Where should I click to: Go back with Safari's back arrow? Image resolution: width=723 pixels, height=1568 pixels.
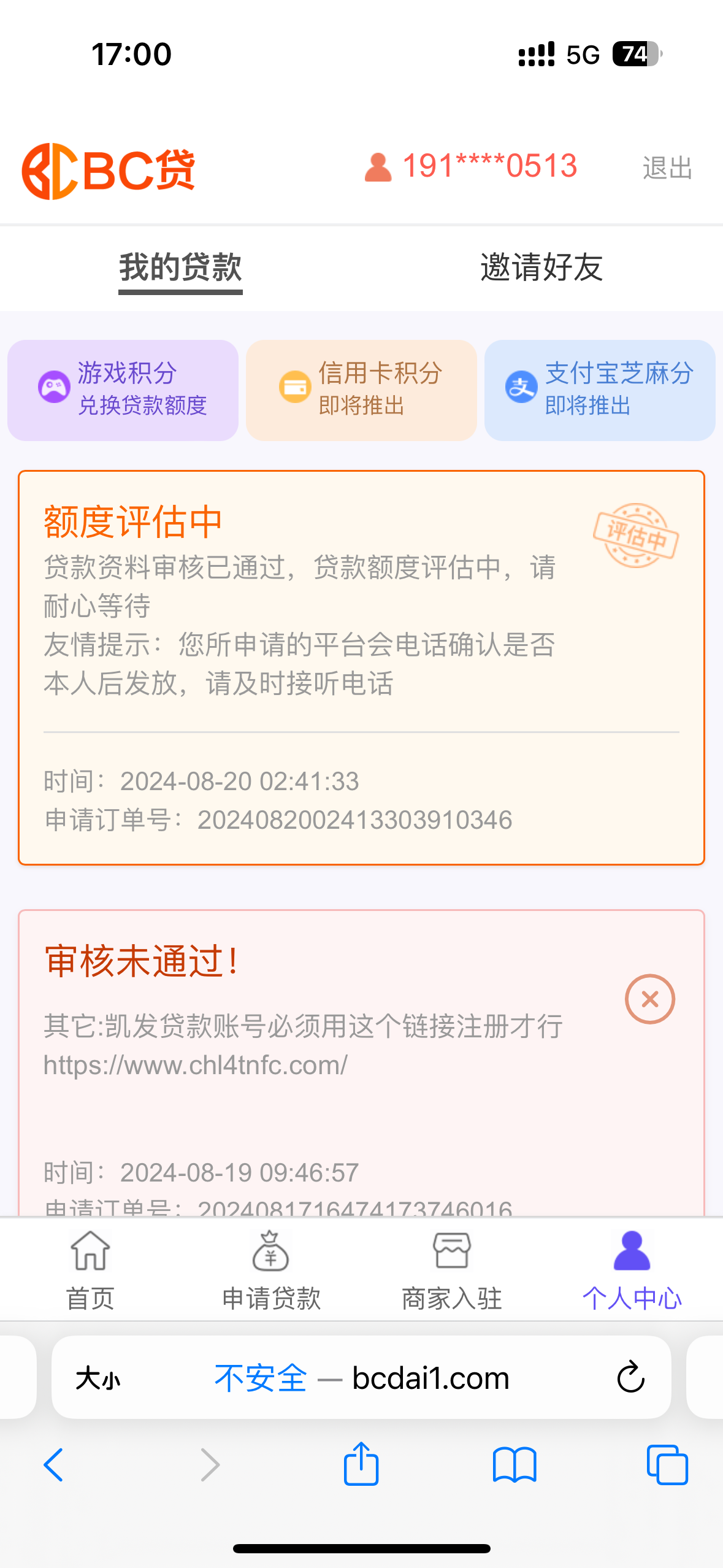coord(53,1465)
